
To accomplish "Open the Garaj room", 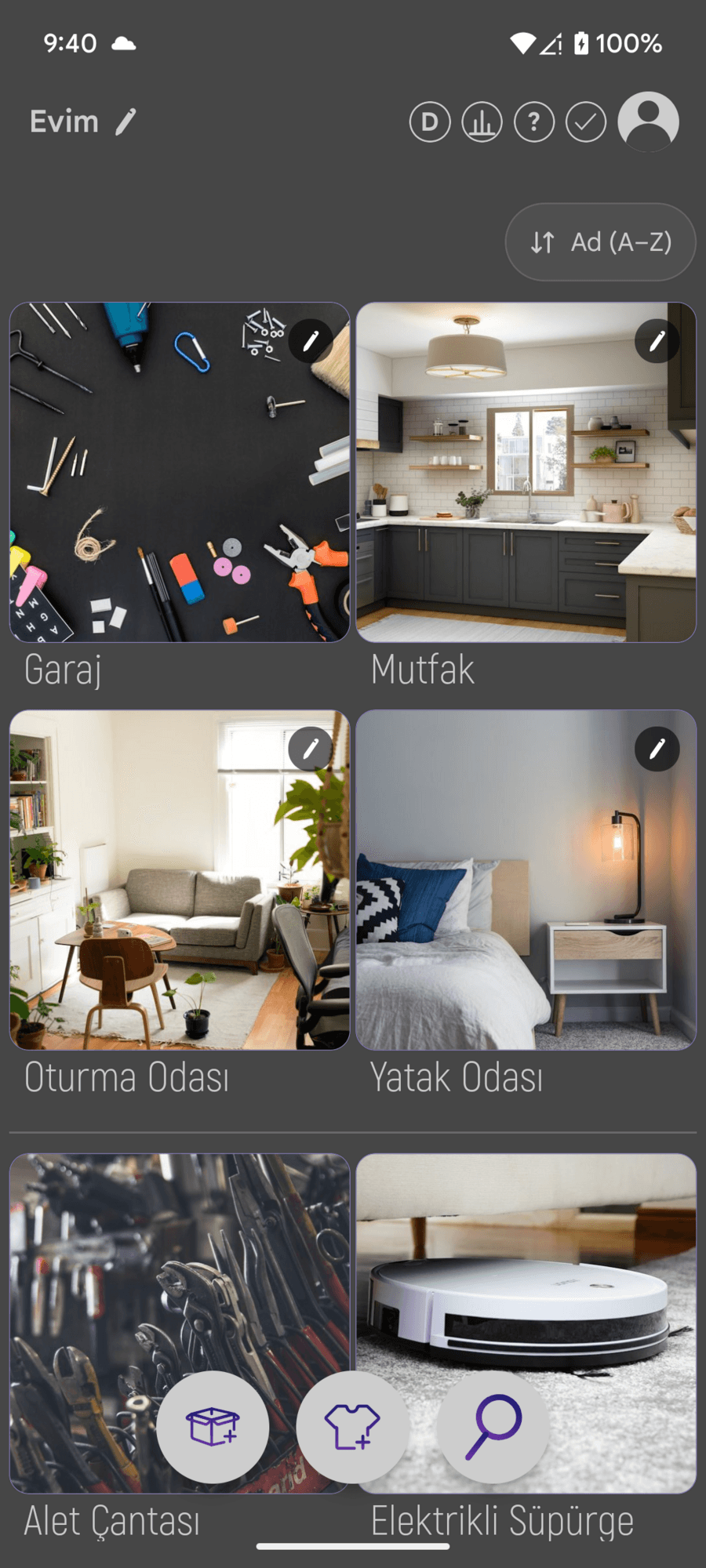I will click(180, 472).
